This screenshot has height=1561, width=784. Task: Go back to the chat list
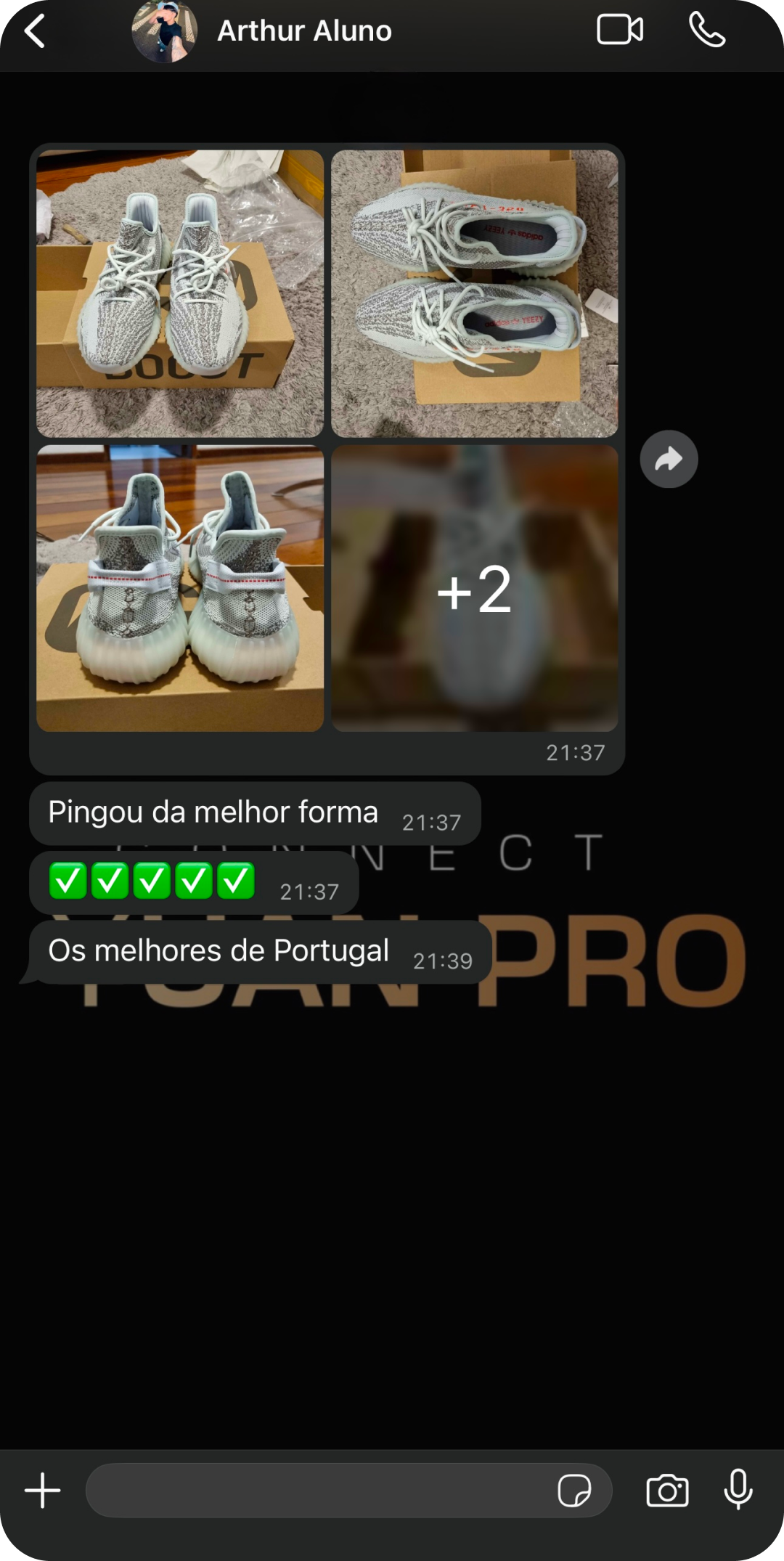click(35, 31)
